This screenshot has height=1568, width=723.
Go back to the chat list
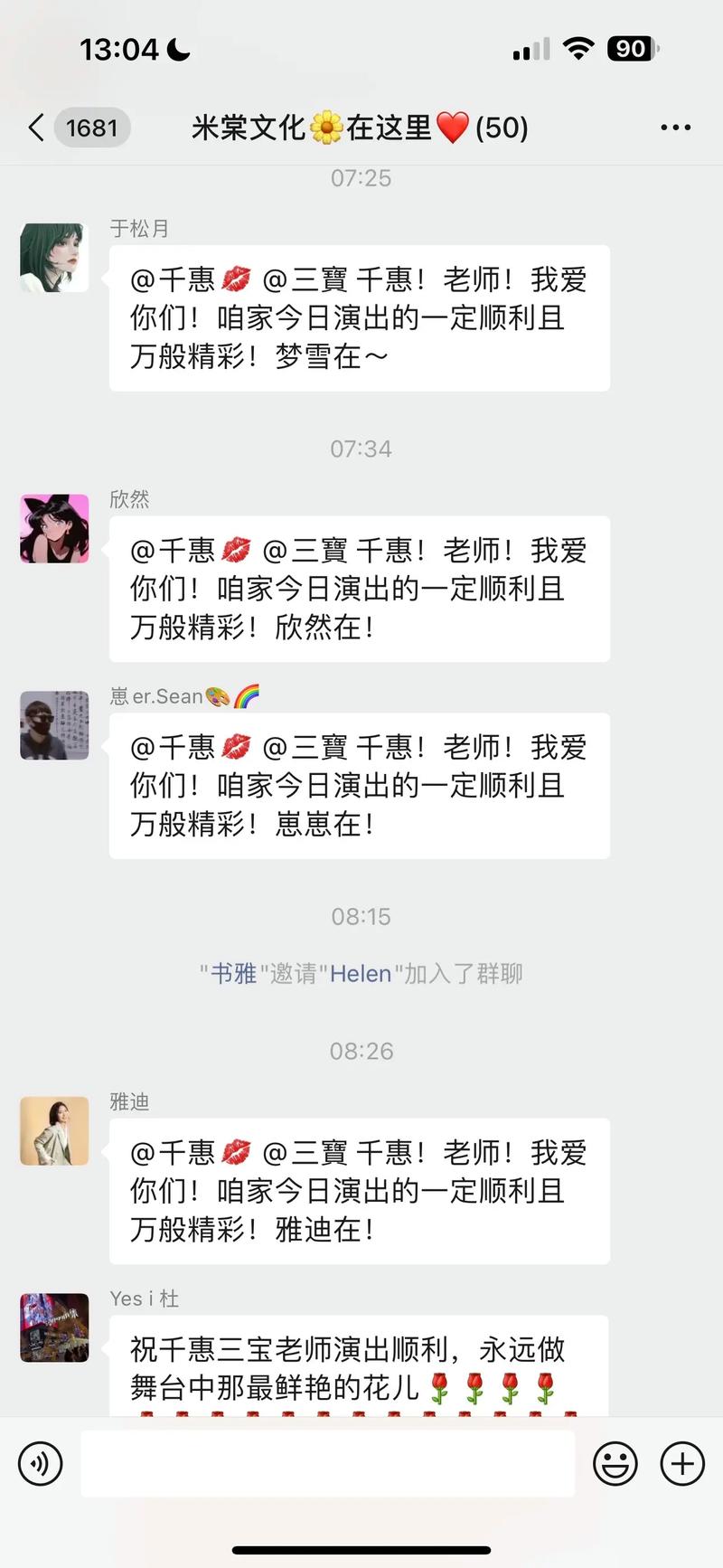click(38, 128)
